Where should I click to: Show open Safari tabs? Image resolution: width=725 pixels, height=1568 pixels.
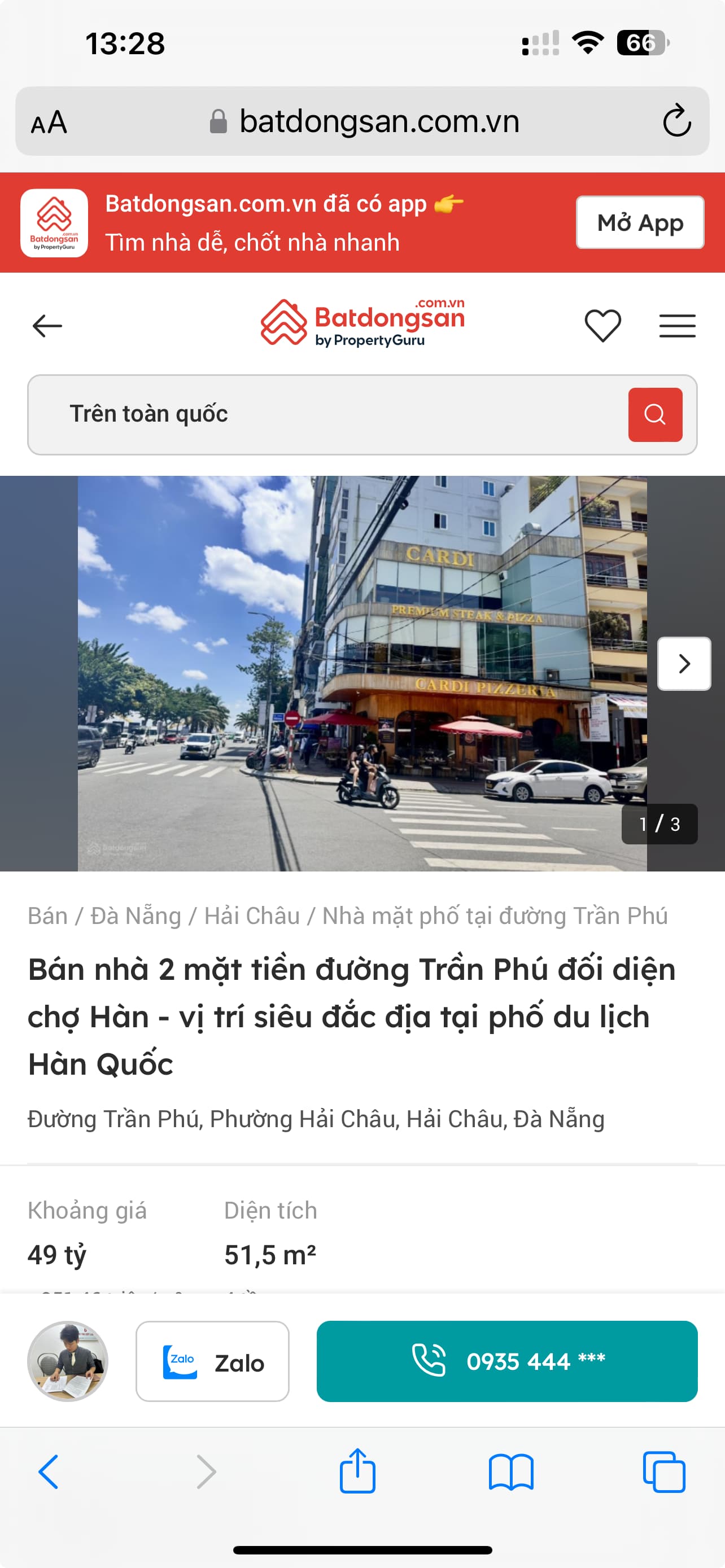point(663,1471)
